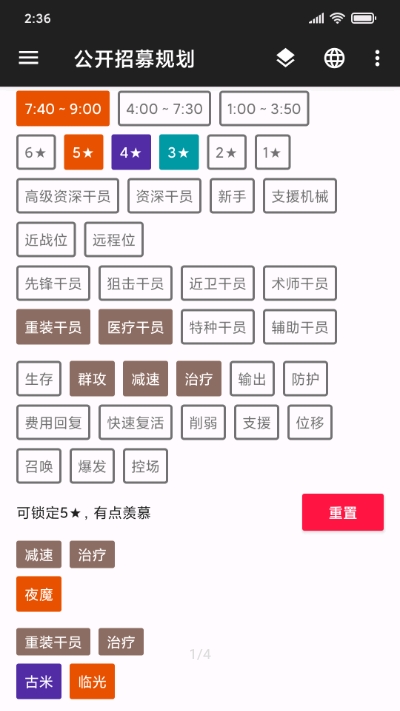Image resolution: width=400 pixels, height=711 pixels.
Task: Toggle the 6★ rarity filter
Action: tap(36, 152)
